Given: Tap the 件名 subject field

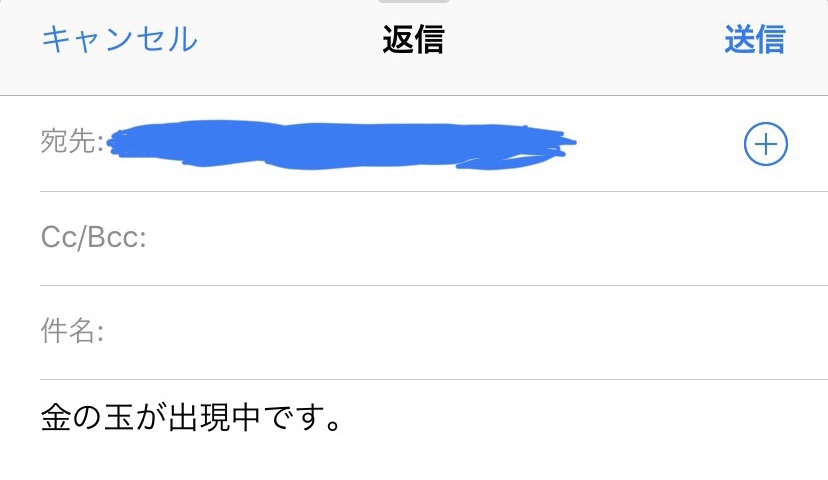Looking at the screenshot, I should click(400, 332).
